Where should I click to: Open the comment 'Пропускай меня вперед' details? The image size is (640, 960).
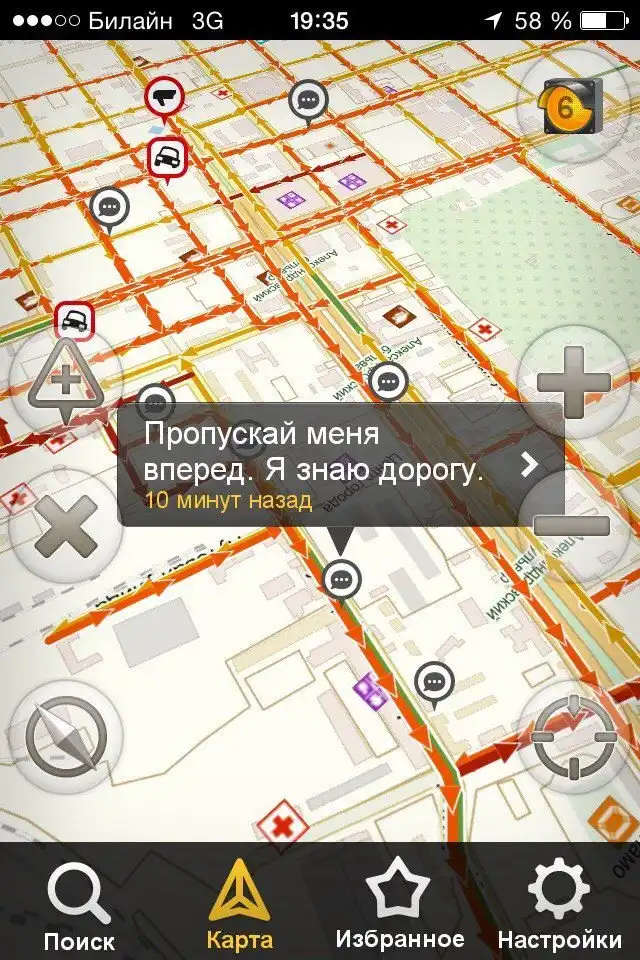tap(529, 465)
